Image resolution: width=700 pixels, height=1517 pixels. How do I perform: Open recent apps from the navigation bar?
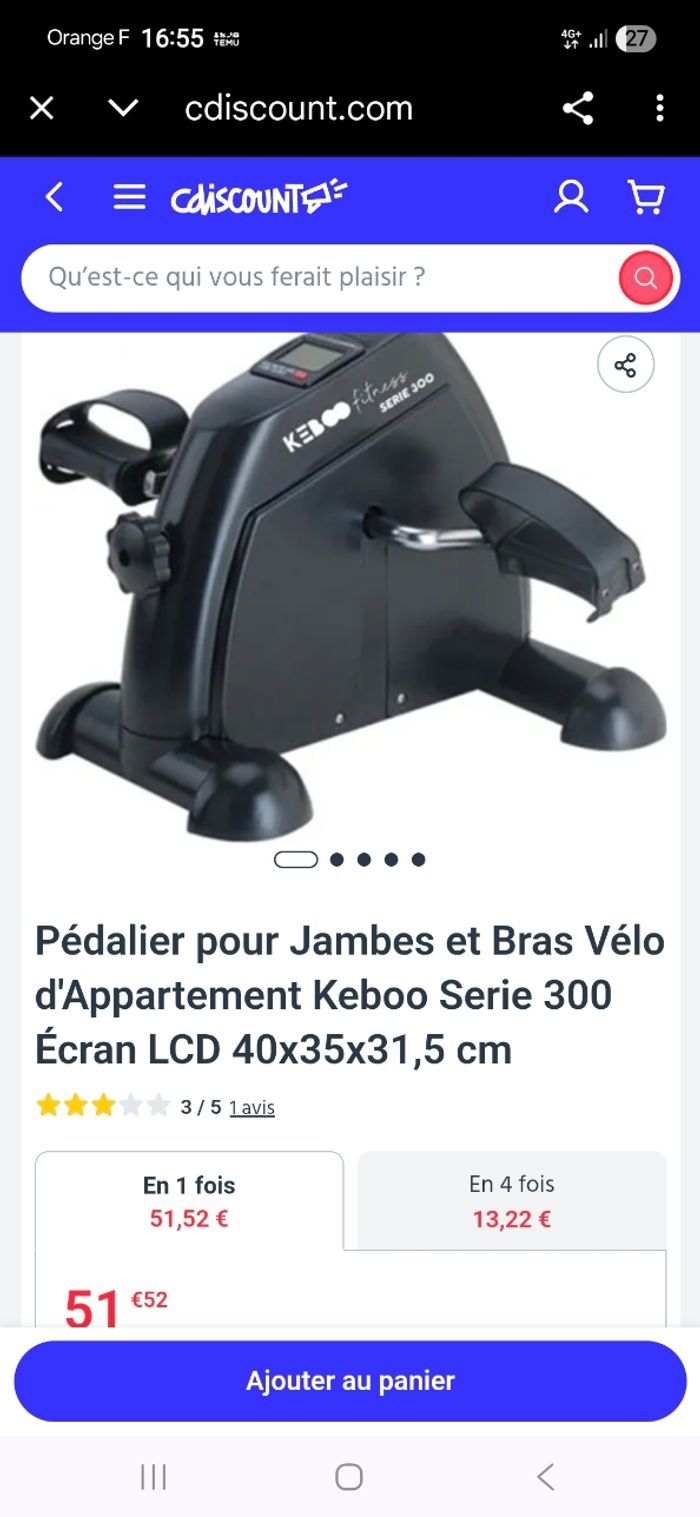153,1476
